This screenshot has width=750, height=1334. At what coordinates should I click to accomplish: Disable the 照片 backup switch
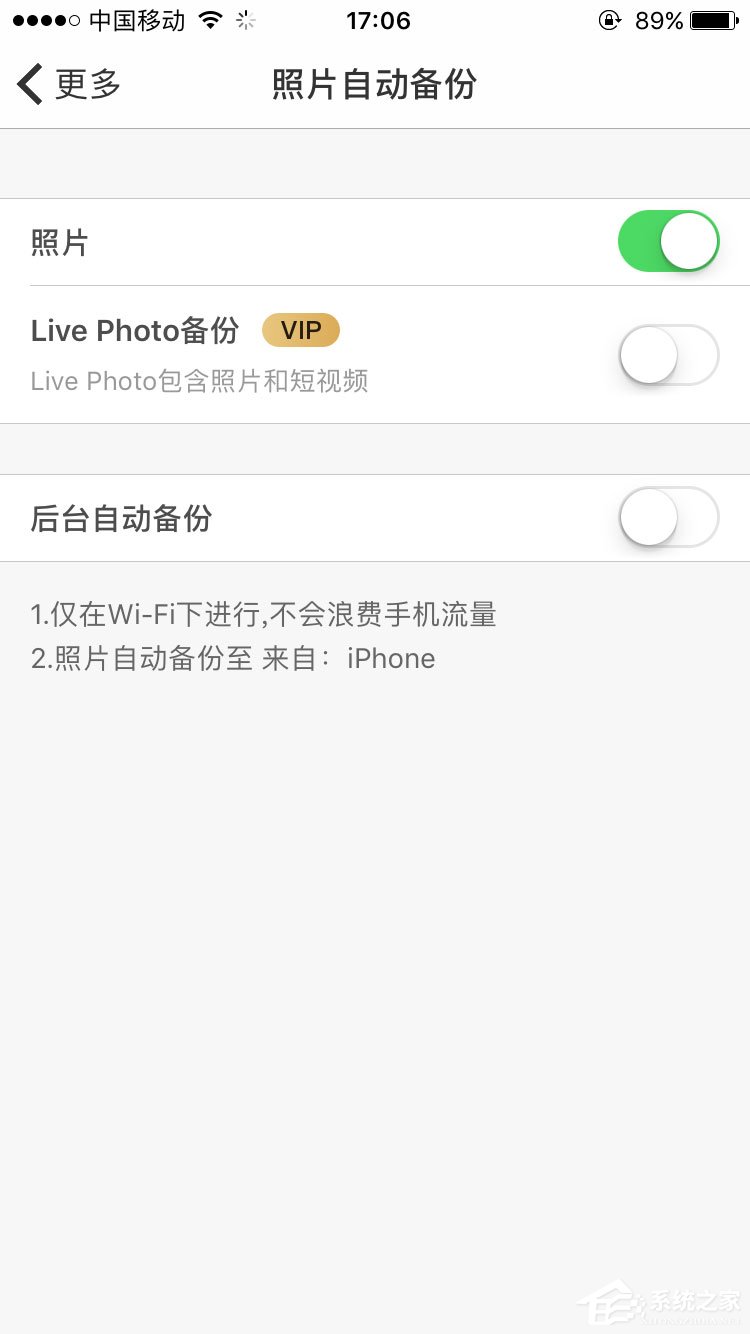click(668, 241)
